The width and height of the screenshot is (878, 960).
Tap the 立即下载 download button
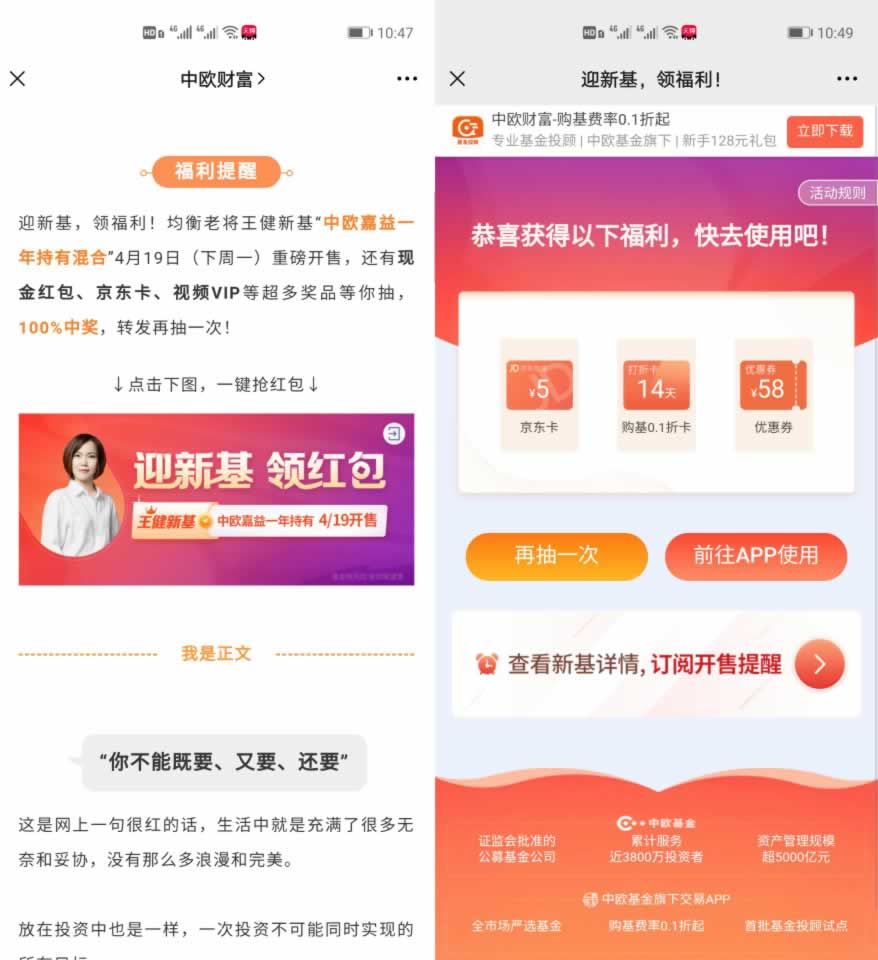pyautogui.click(x=824, y=131)
